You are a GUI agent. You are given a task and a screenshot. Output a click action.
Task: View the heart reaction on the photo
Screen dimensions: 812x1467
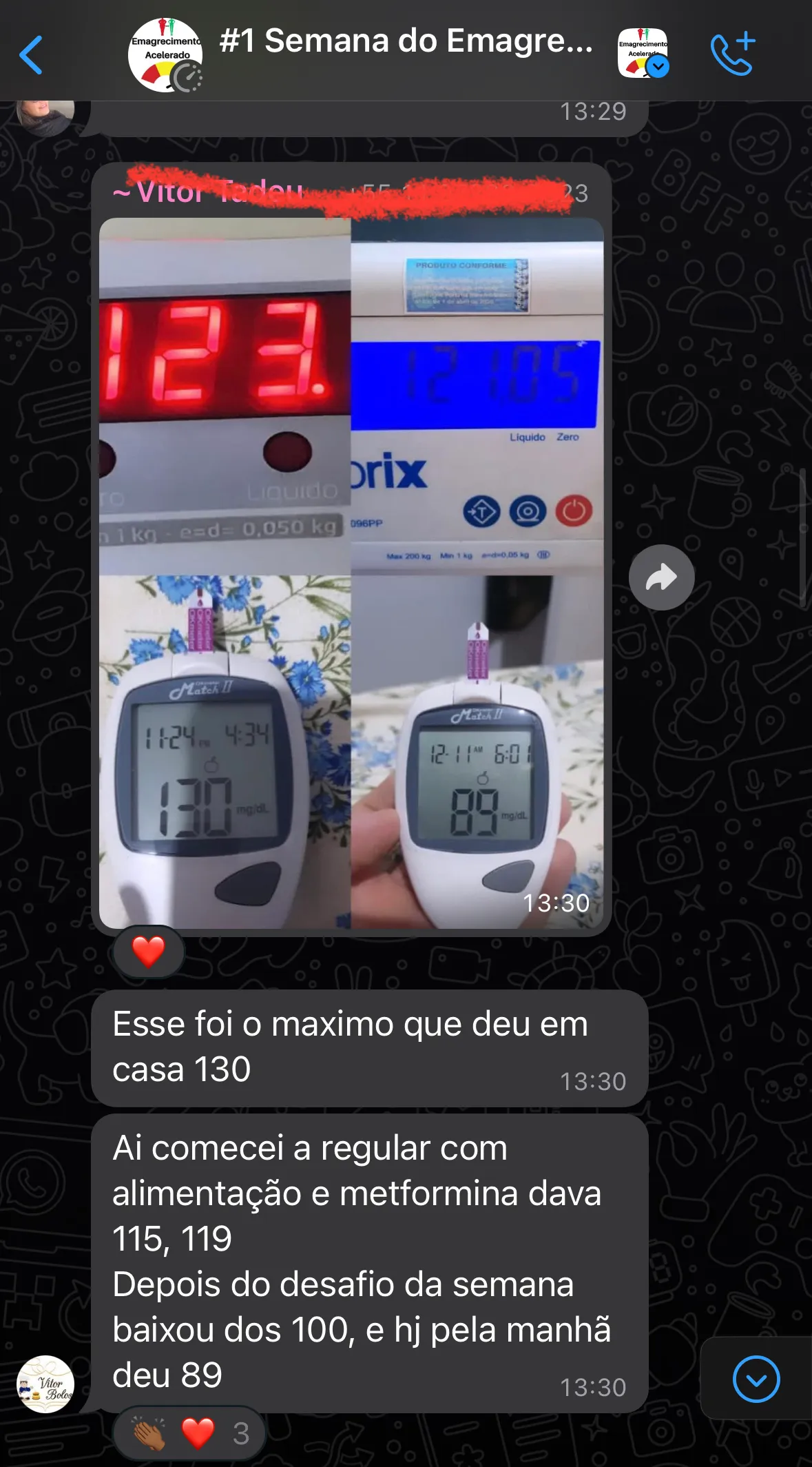pyautogui.click(x=149, y=952)
